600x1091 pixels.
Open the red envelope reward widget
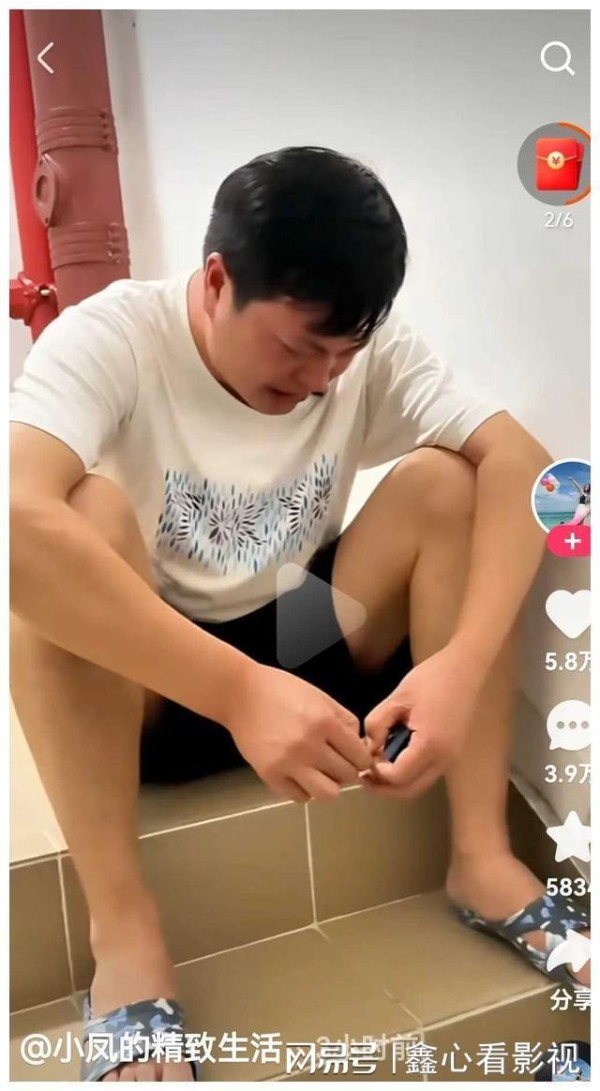(558, 165)
